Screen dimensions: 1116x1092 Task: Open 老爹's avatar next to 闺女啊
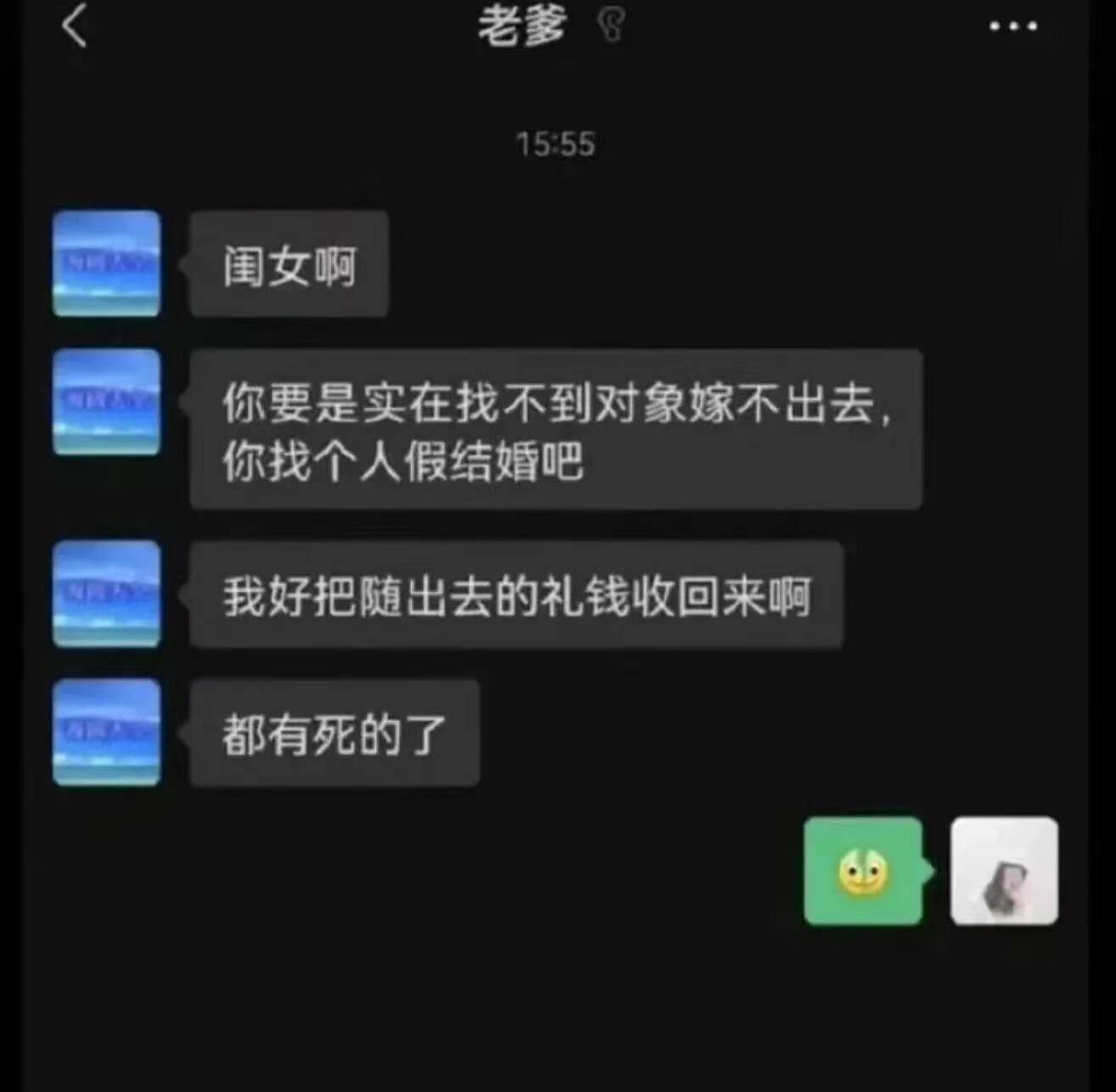pos(106,264)
